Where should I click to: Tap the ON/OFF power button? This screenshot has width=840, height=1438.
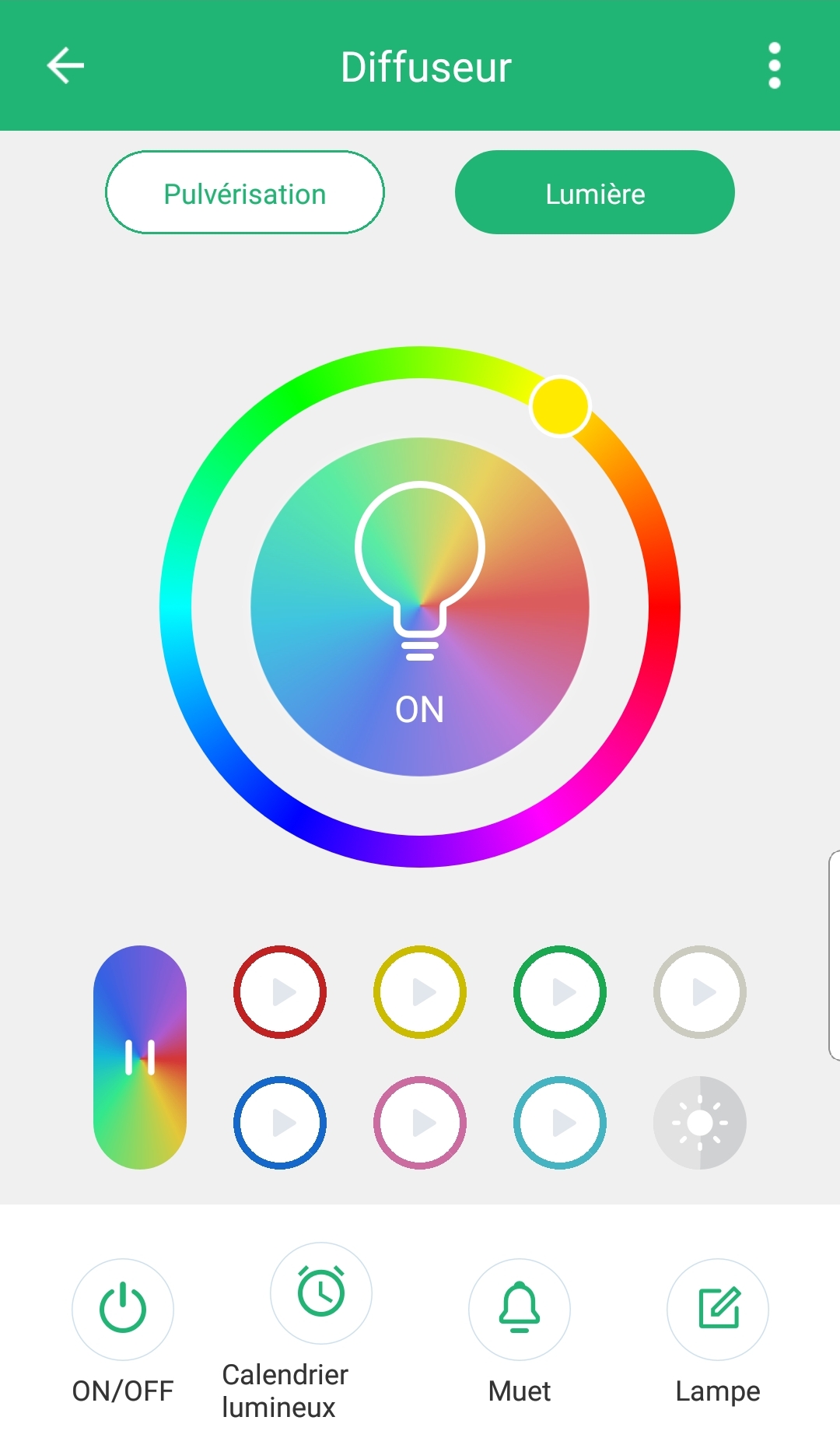point(123,1309)
